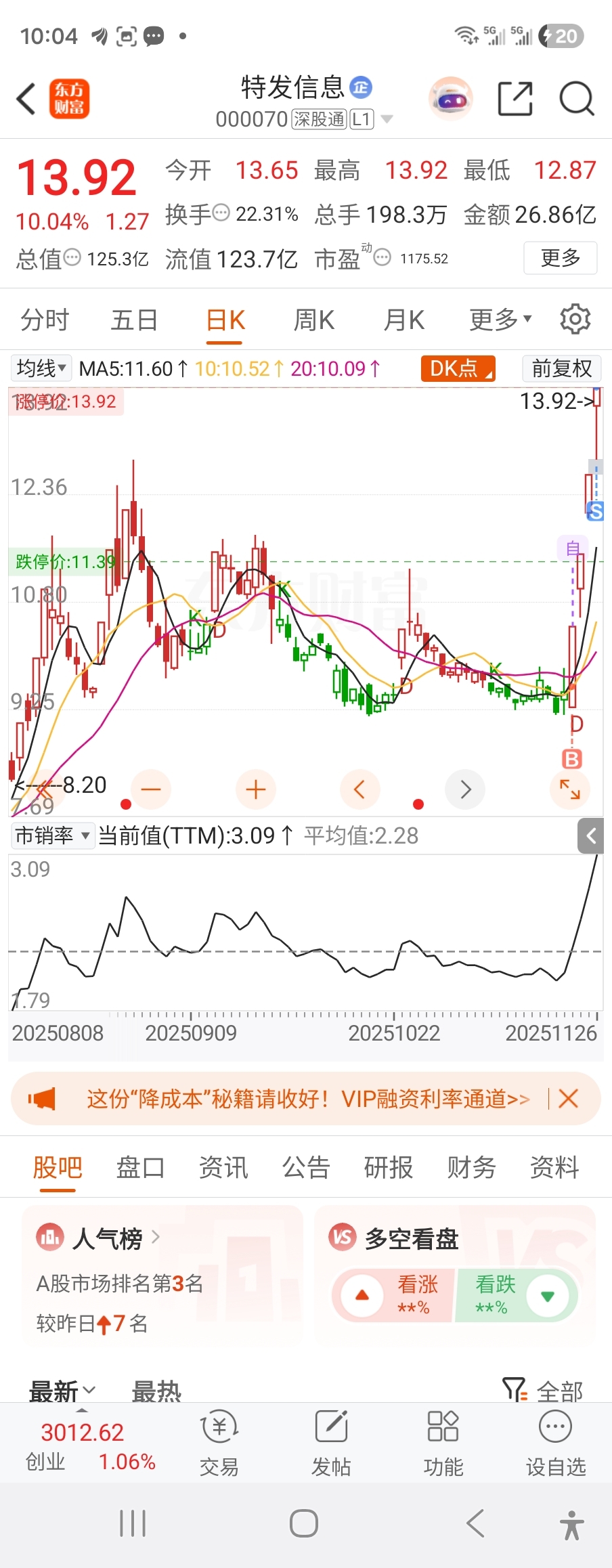Zoom out chart with minus button
The height and width of the screenshot is (1568, 612).
pos(150,789)
